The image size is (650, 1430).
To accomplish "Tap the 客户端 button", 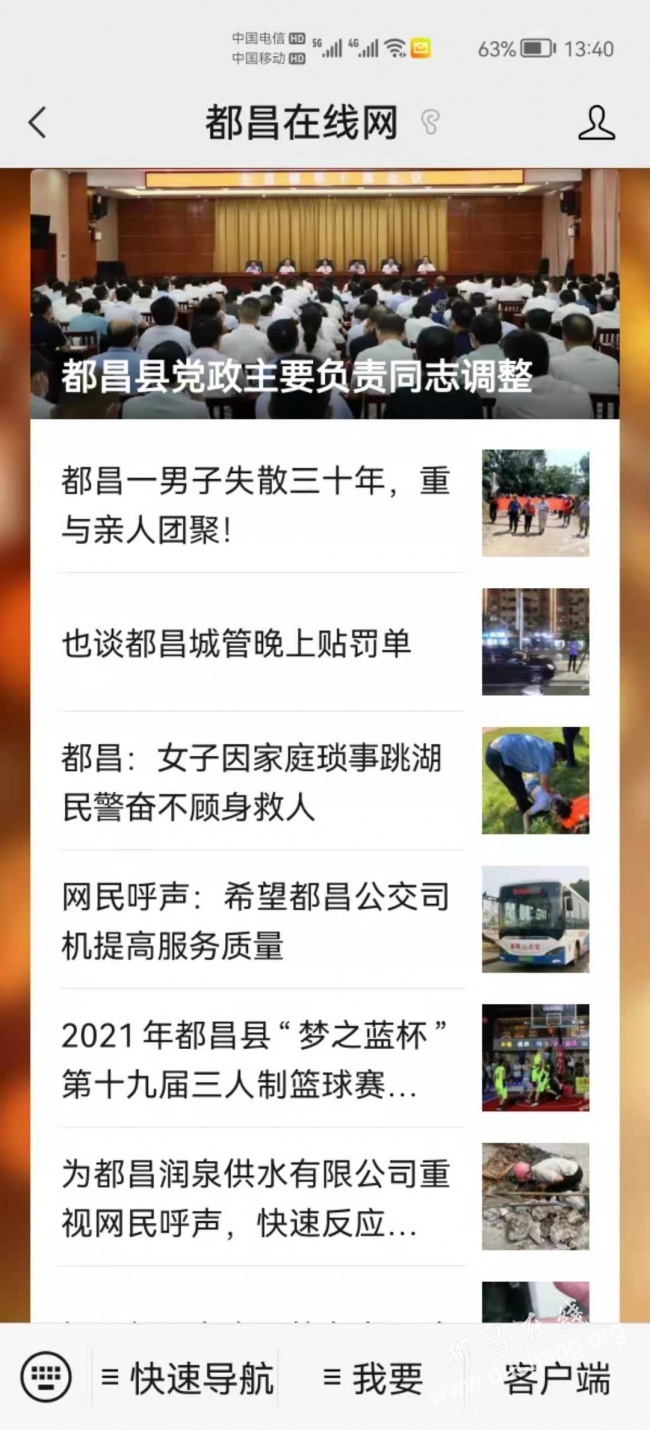I will [x=556, y=1378].
